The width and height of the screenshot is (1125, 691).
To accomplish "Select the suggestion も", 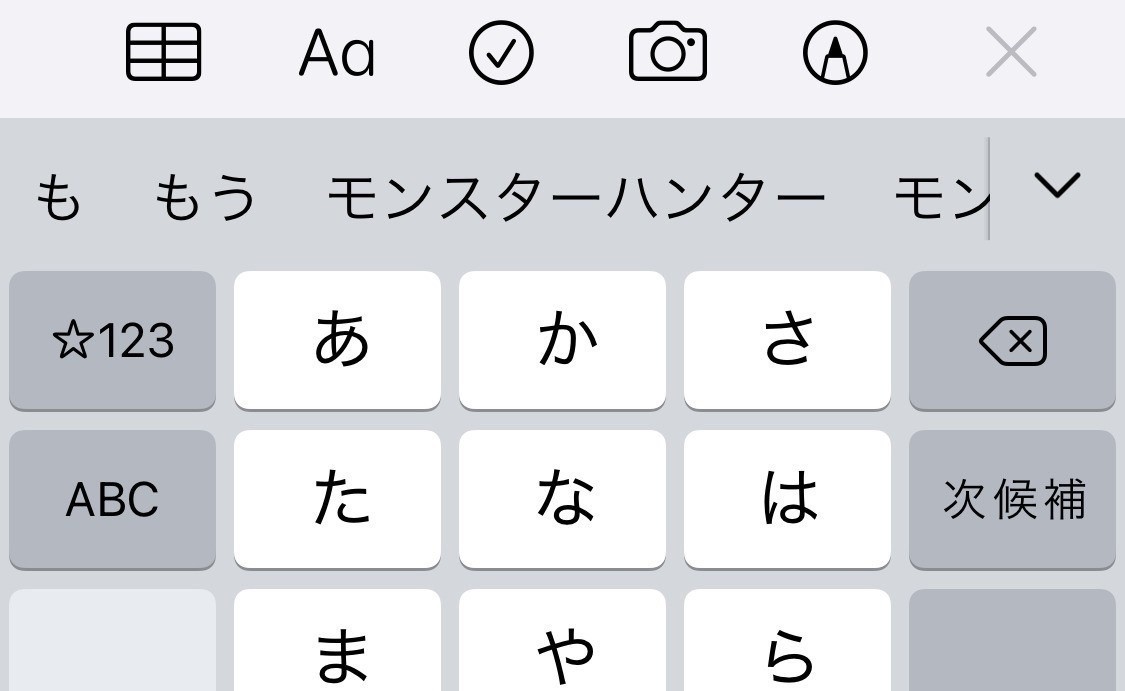I will (58, 197).
